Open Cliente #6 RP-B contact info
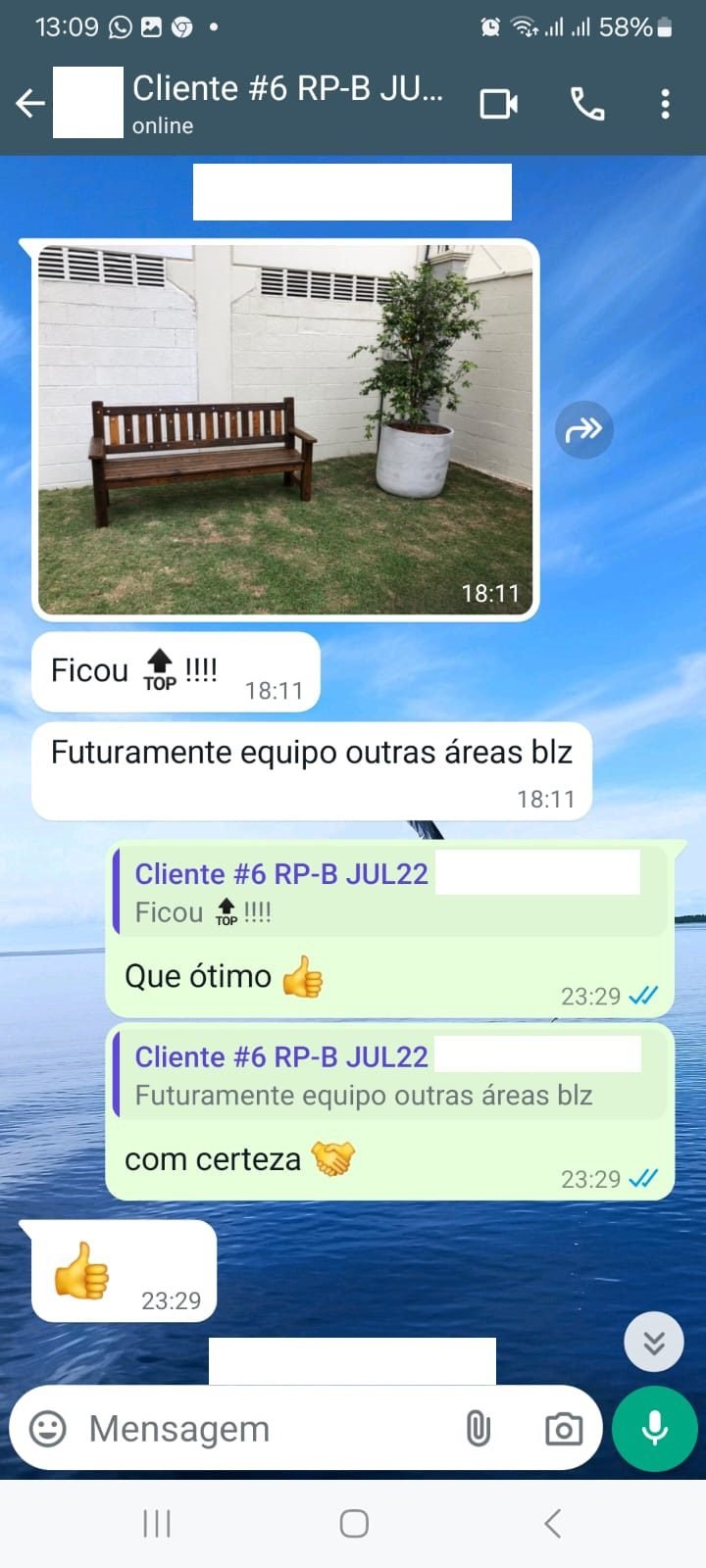The height and width of the screenshot is (1568, 706). click(x=287, y=102)
